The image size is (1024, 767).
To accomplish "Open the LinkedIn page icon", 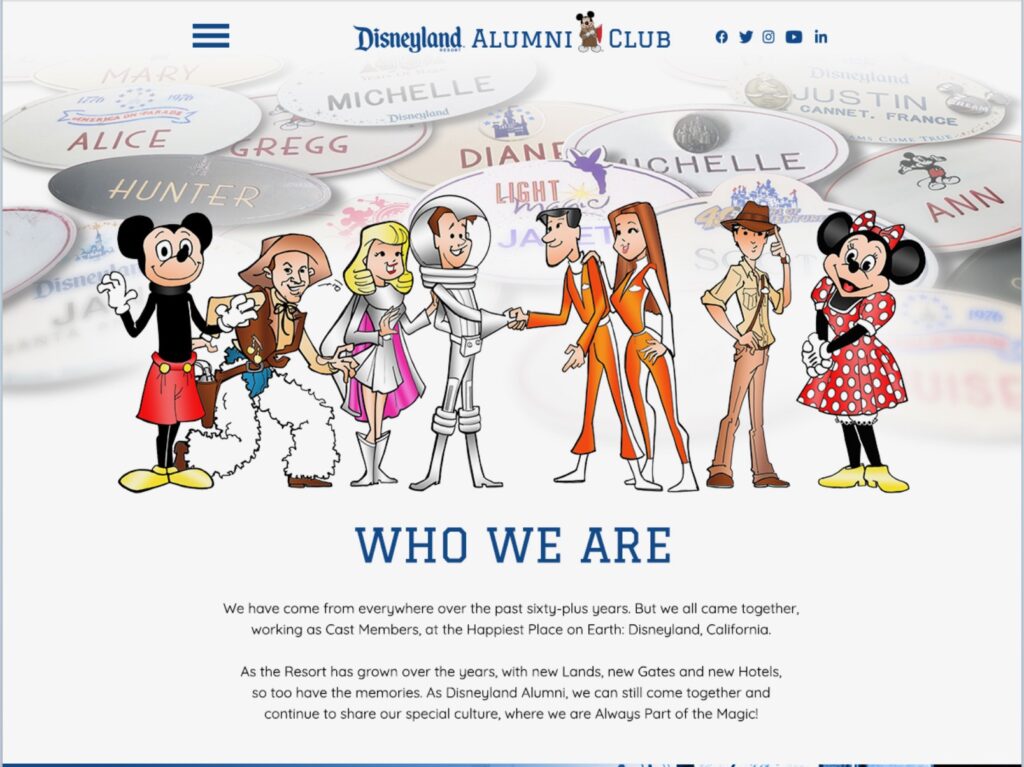I will [x=821, y=37].
